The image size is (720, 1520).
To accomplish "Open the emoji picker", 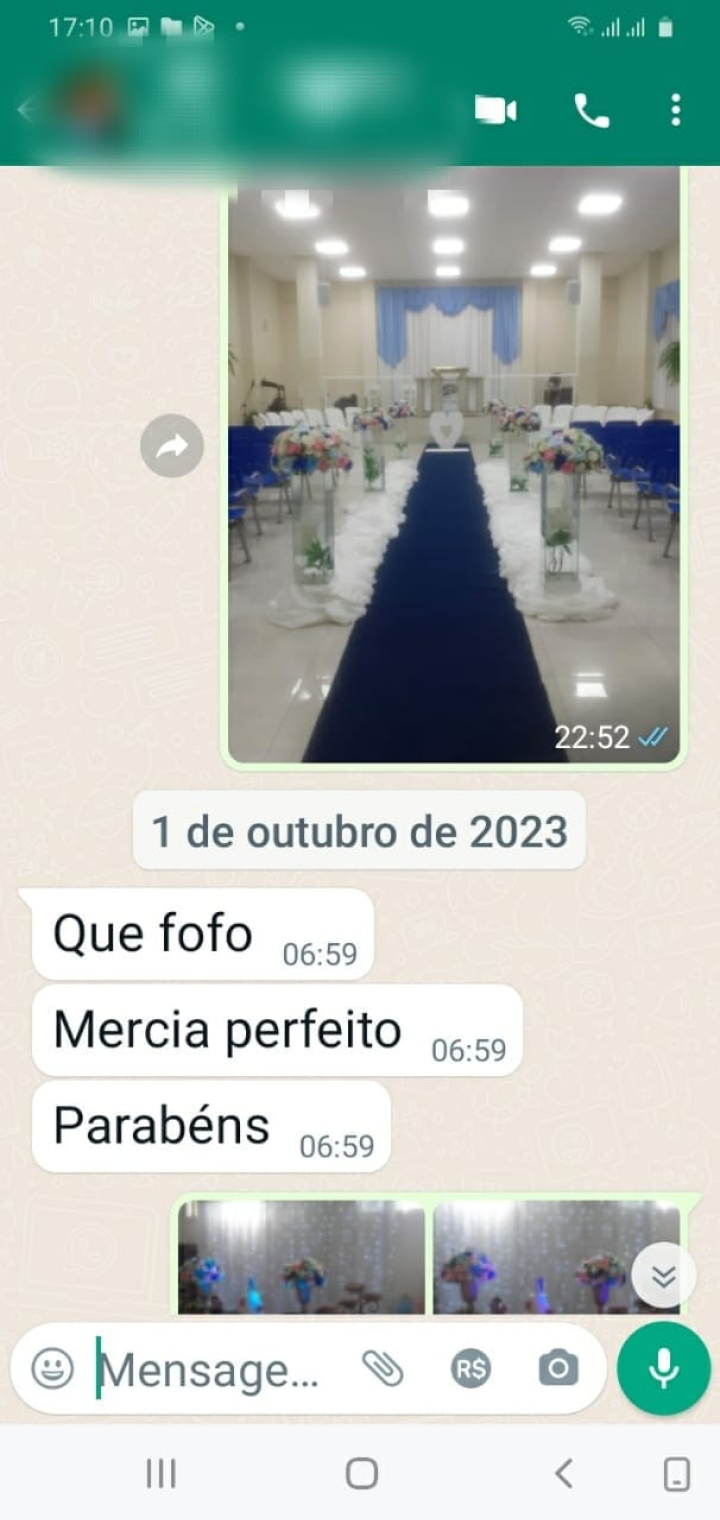I will point(52,1368).
